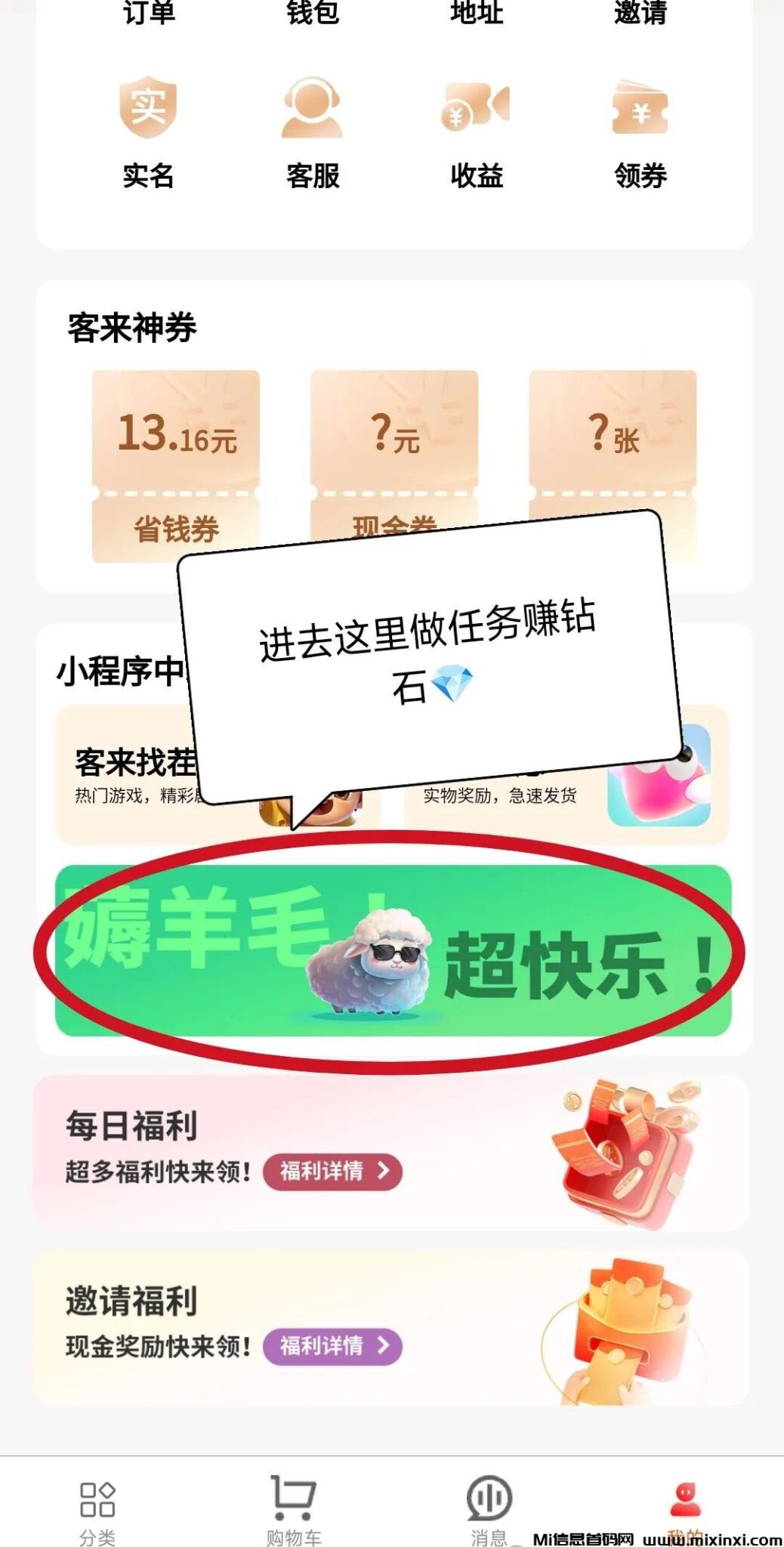Tap 福利详情 under 邀请福利
Image resolution: width=784 pixels, height=1547 pixels.
332,1346
